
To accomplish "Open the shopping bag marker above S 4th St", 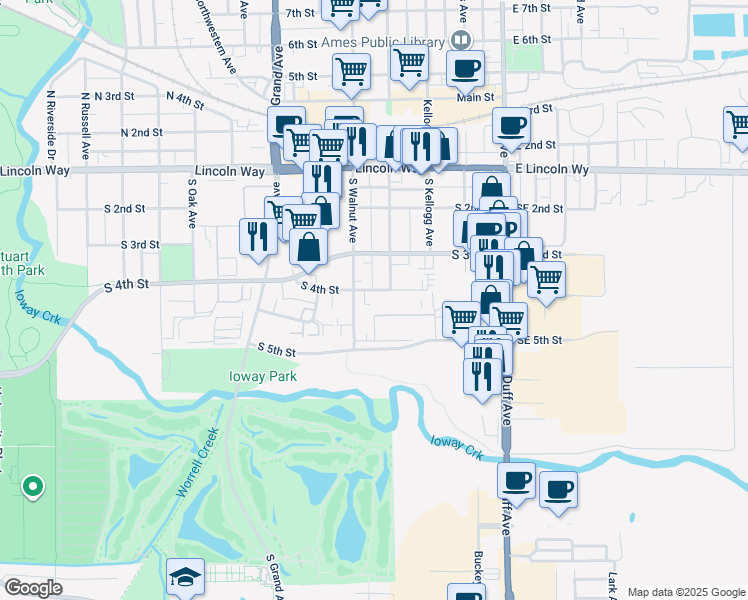I will (309, 247).
